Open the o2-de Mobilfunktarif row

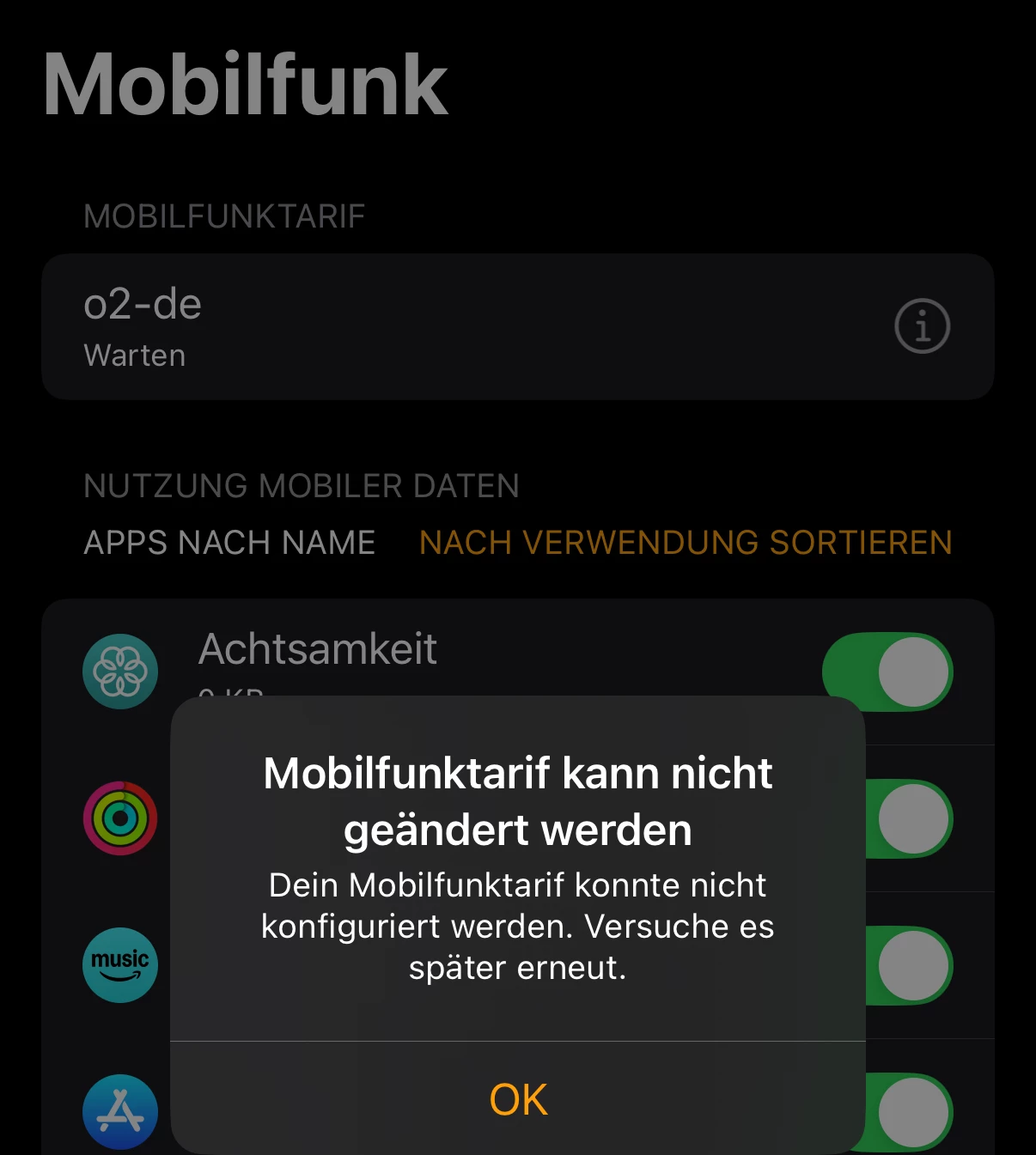point(430,326)
